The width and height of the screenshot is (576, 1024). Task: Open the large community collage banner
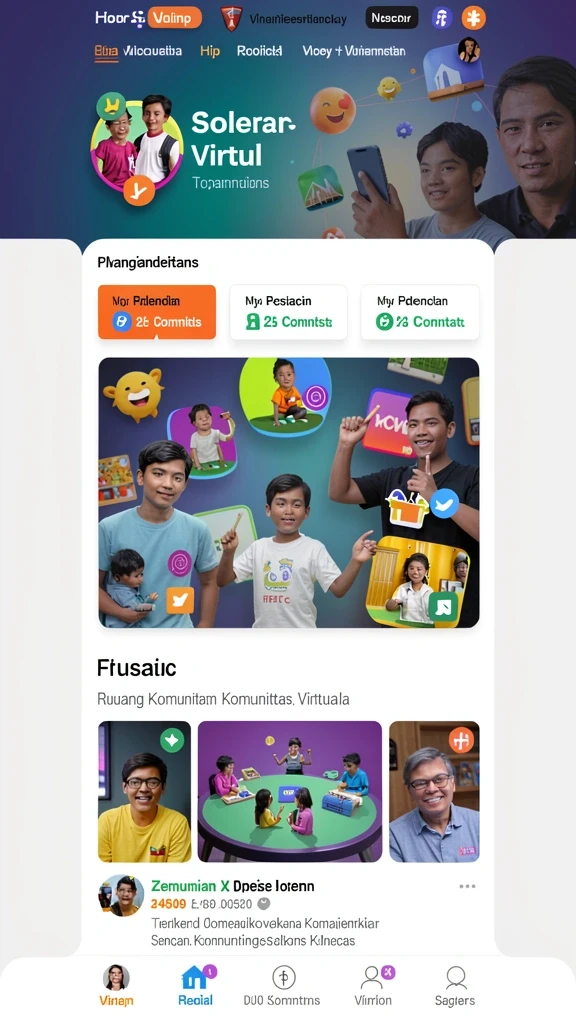click(289, 492)
